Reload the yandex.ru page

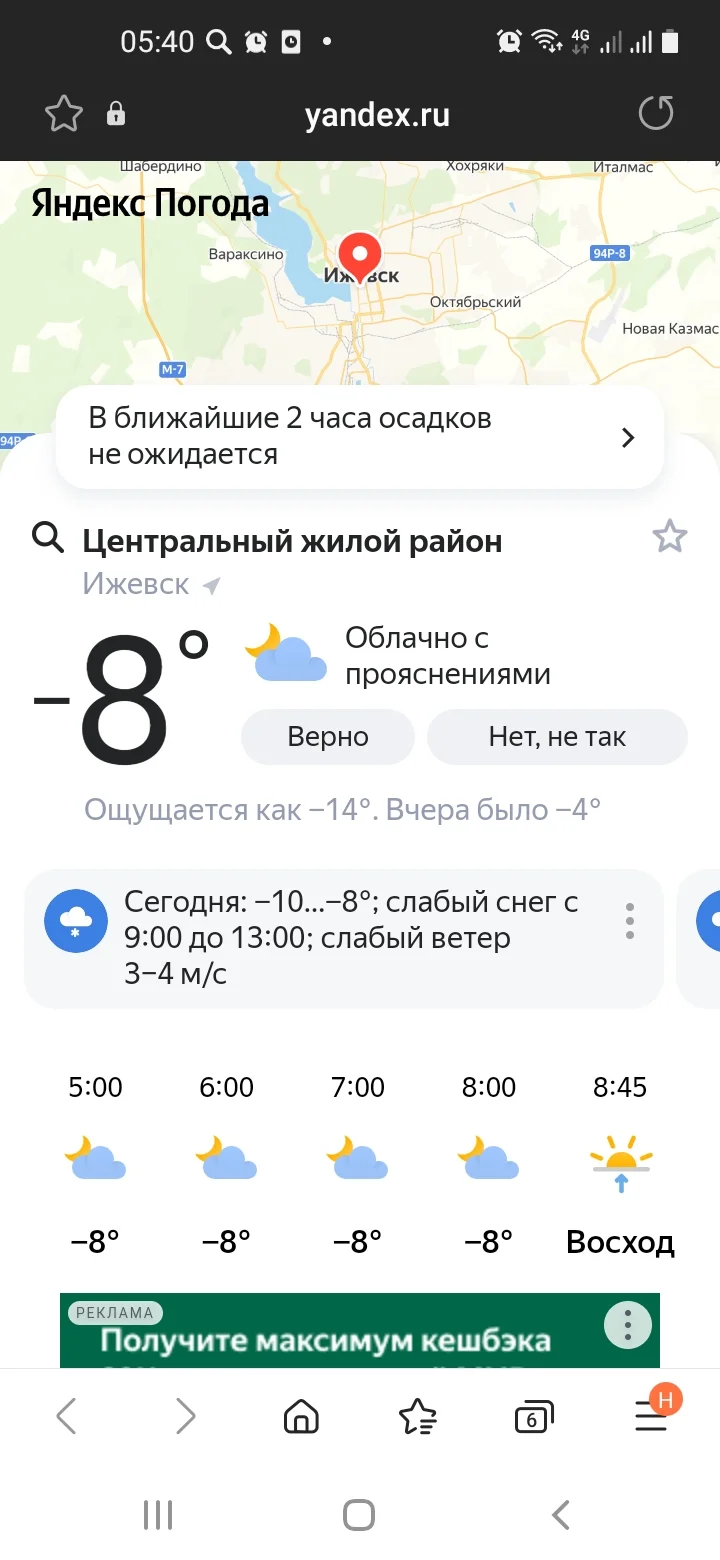[655, 113]
